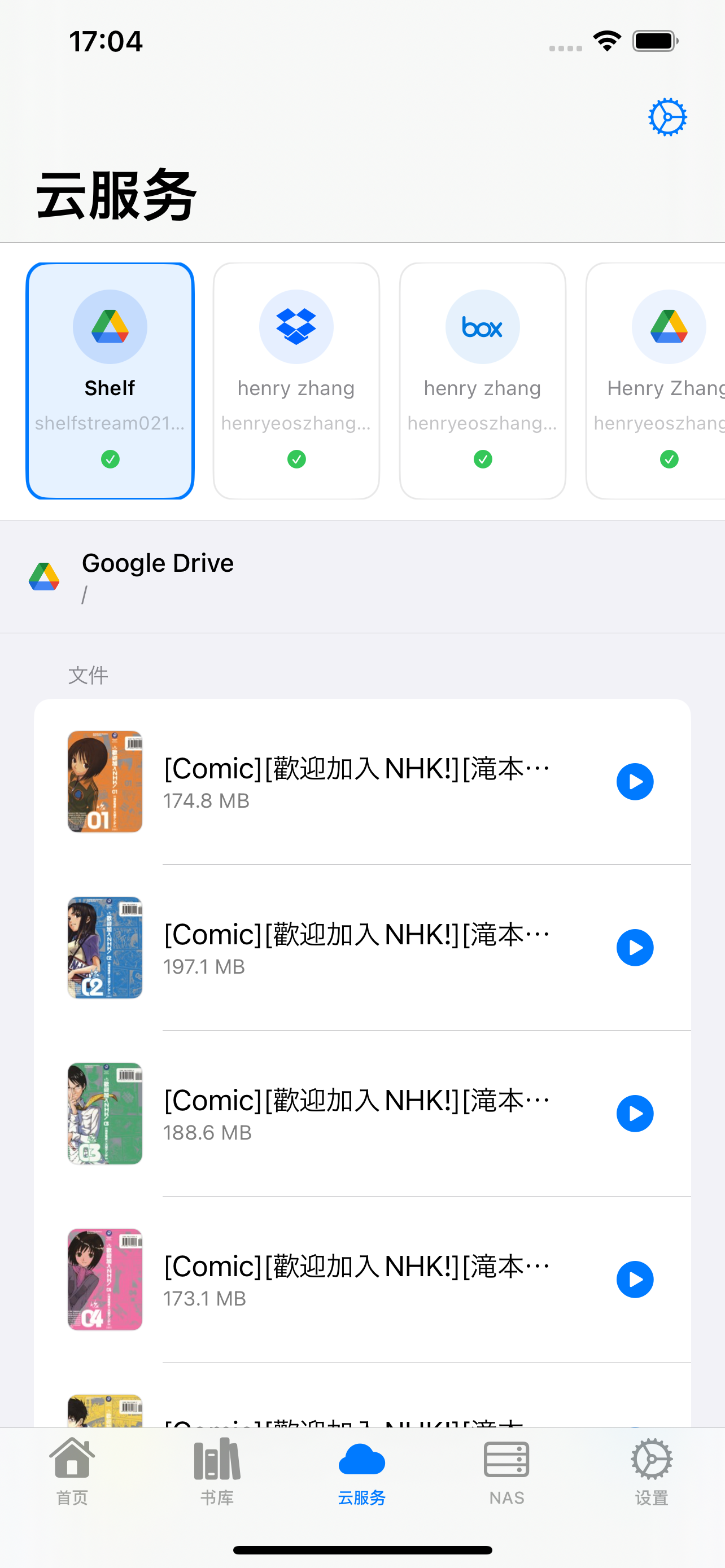Play the 174.8 MB NHK comic volume
This screenshot has width=725, height=1568.
click(x=635, y=781)
